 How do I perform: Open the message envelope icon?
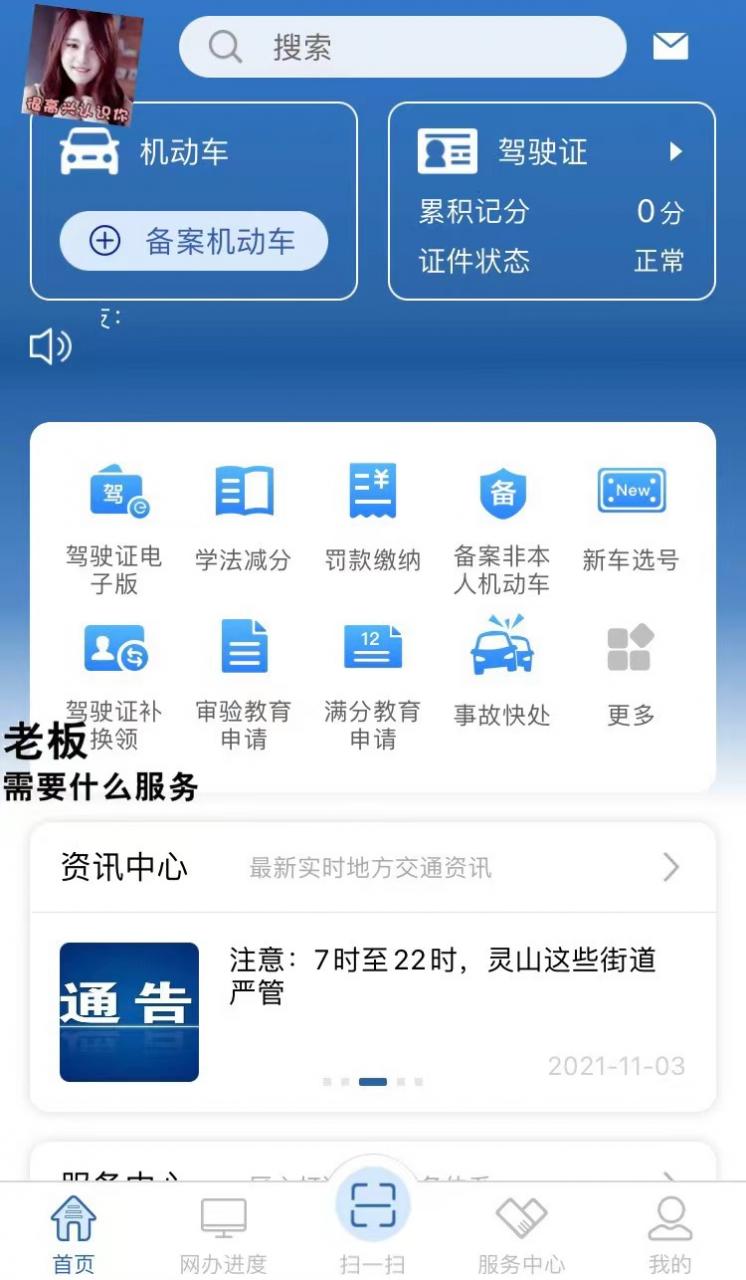pos(671,45)
